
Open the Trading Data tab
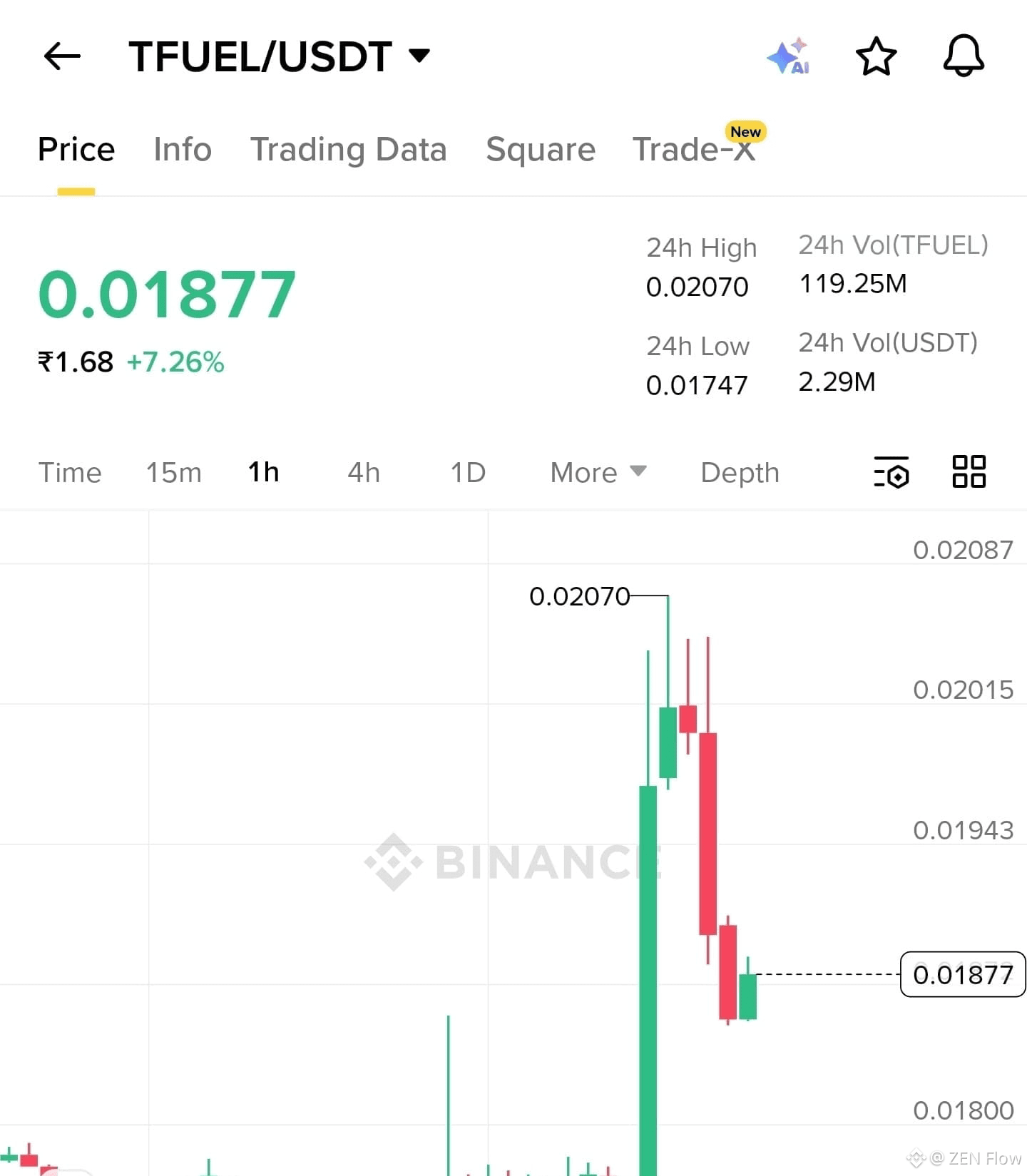(348, 150)
